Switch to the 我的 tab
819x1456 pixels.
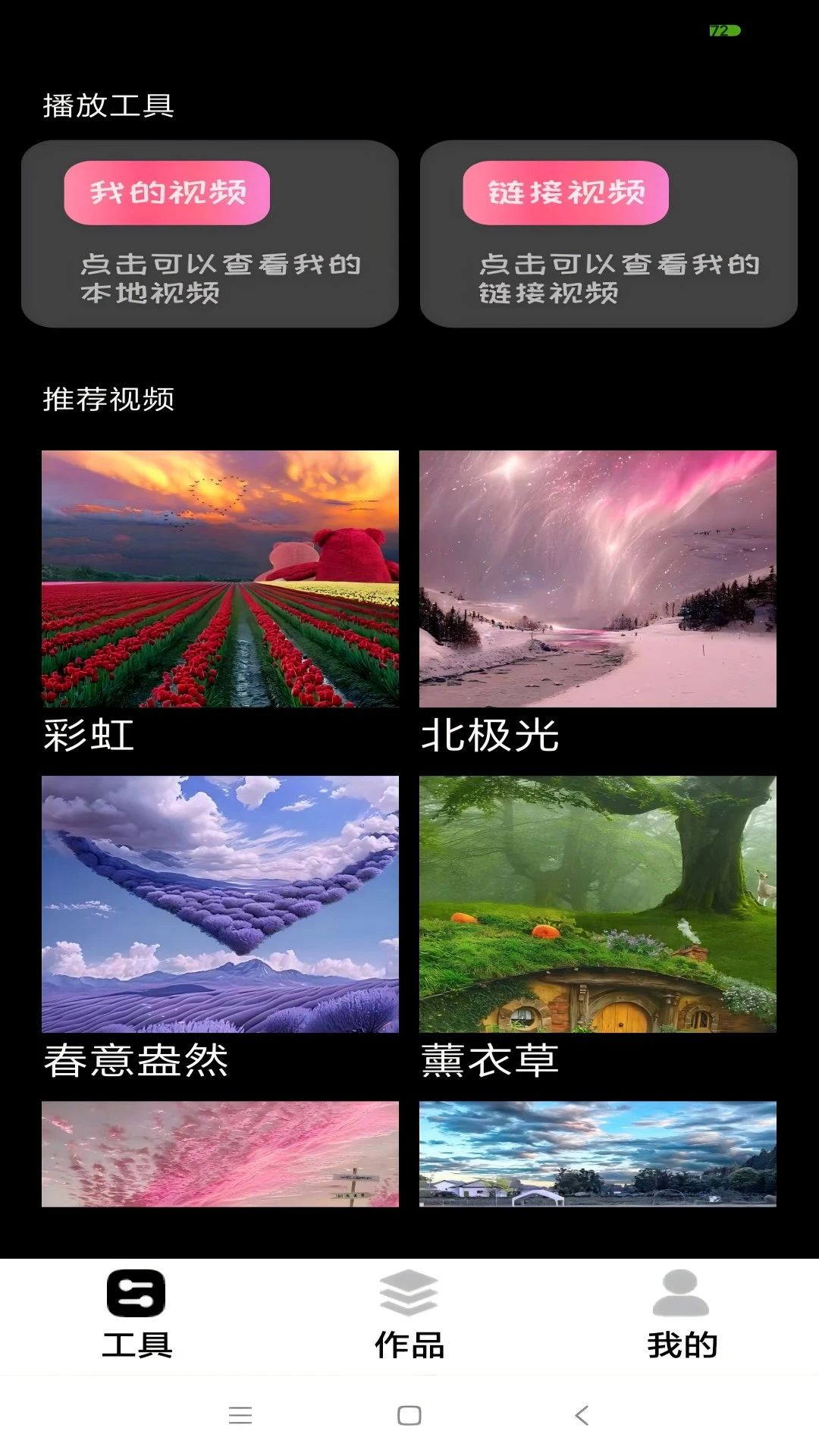point(681,1316)
